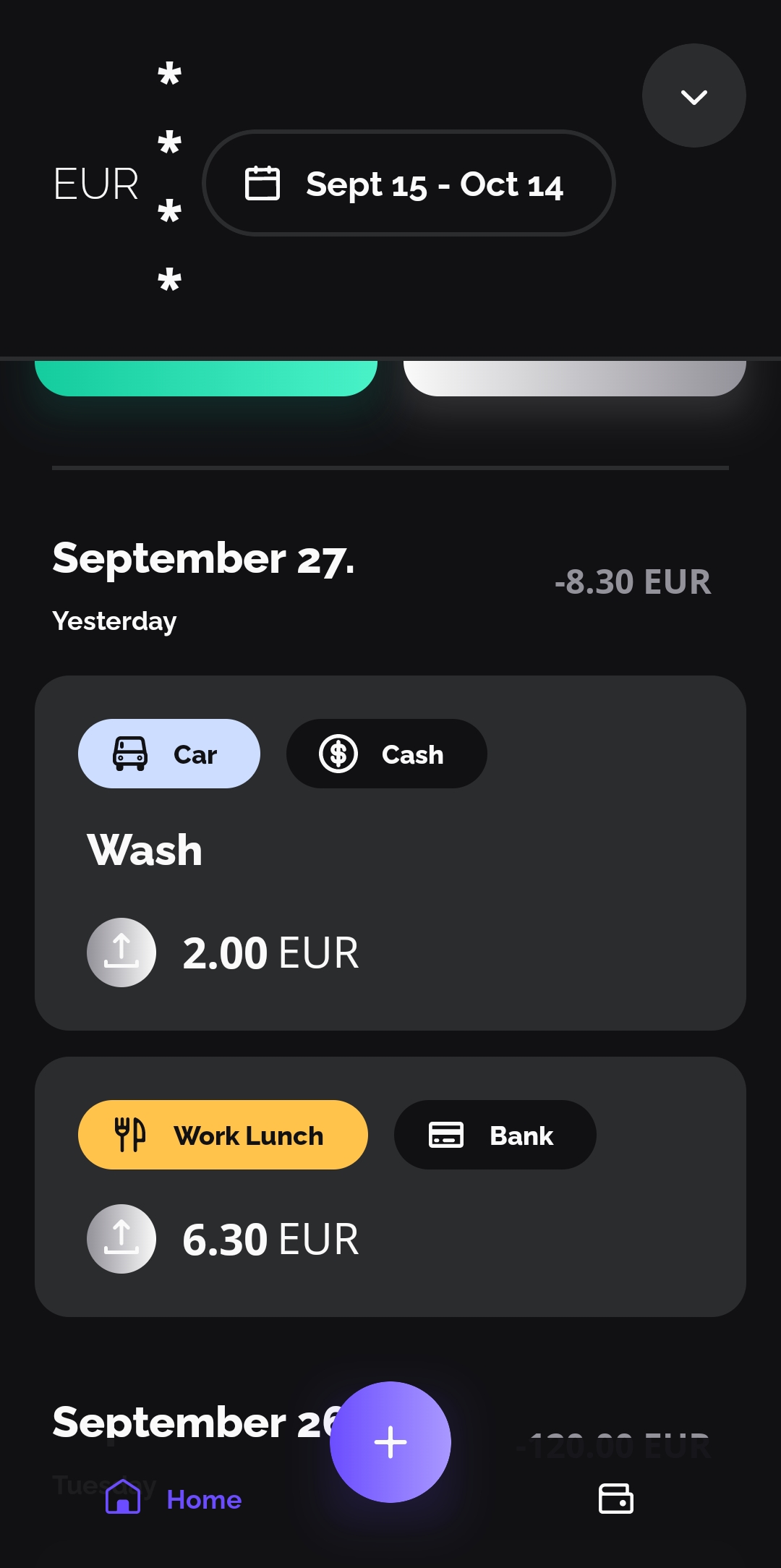Click the dollar icon on the Cash chip
The height and width of the screenshot is (1568, 781).
tap(339, 754)
